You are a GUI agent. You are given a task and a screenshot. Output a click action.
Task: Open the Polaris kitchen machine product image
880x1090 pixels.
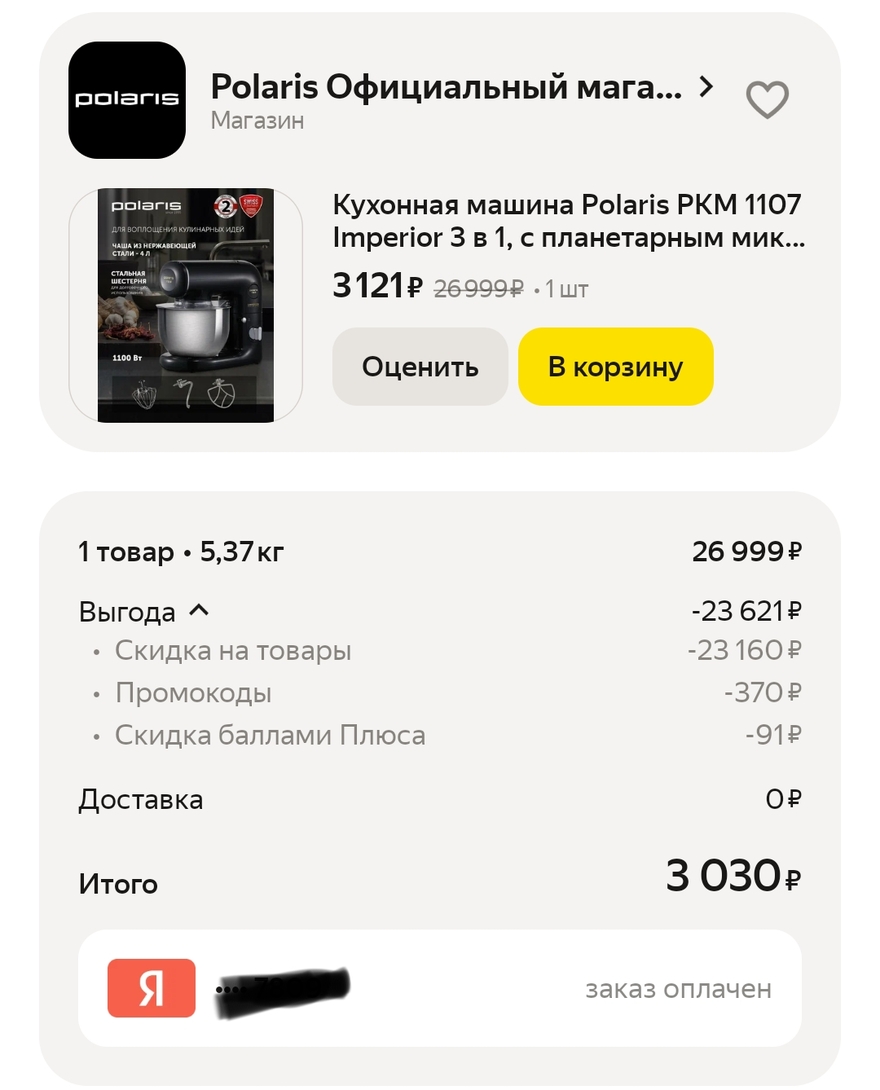[x=186, y=305]
